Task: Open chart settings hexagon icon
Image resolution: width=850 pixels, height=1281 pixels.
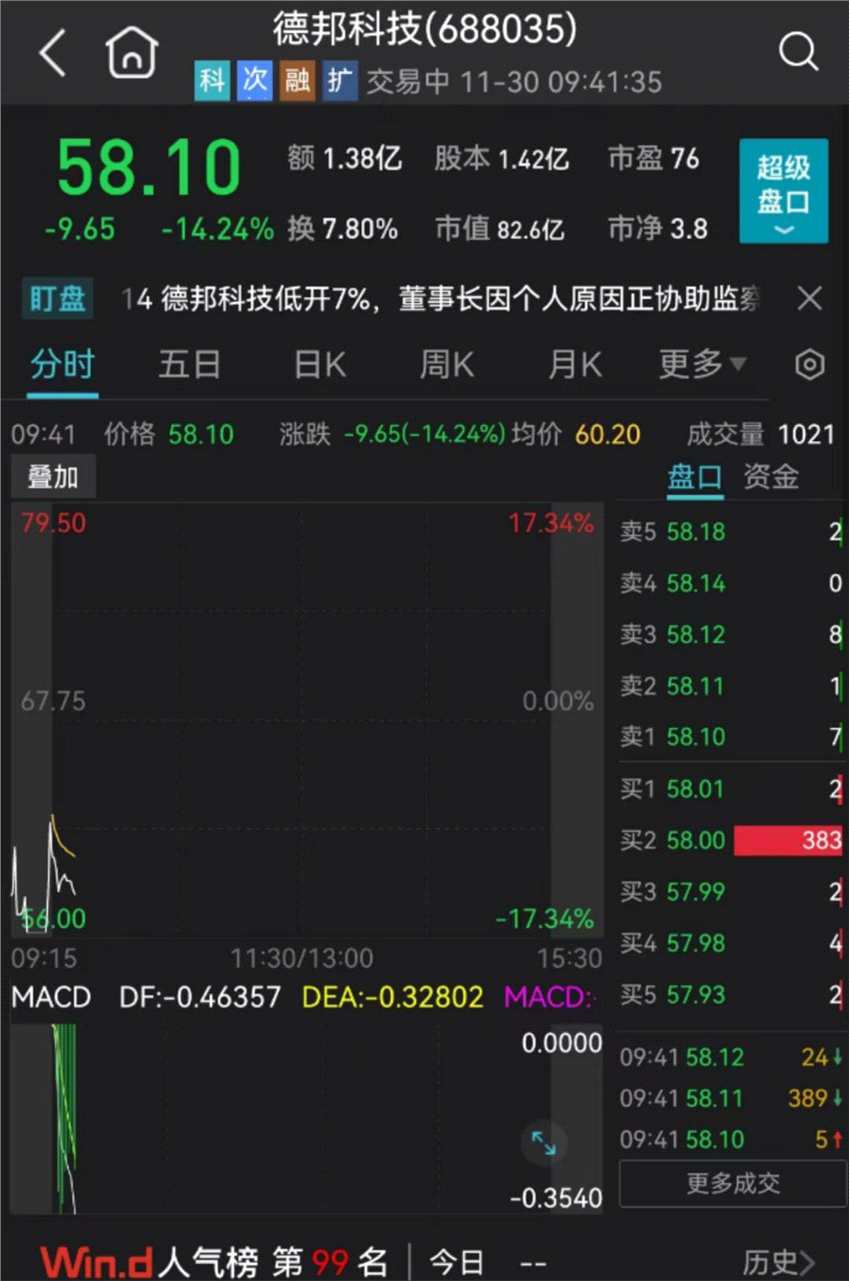Action: coord(809,366)
